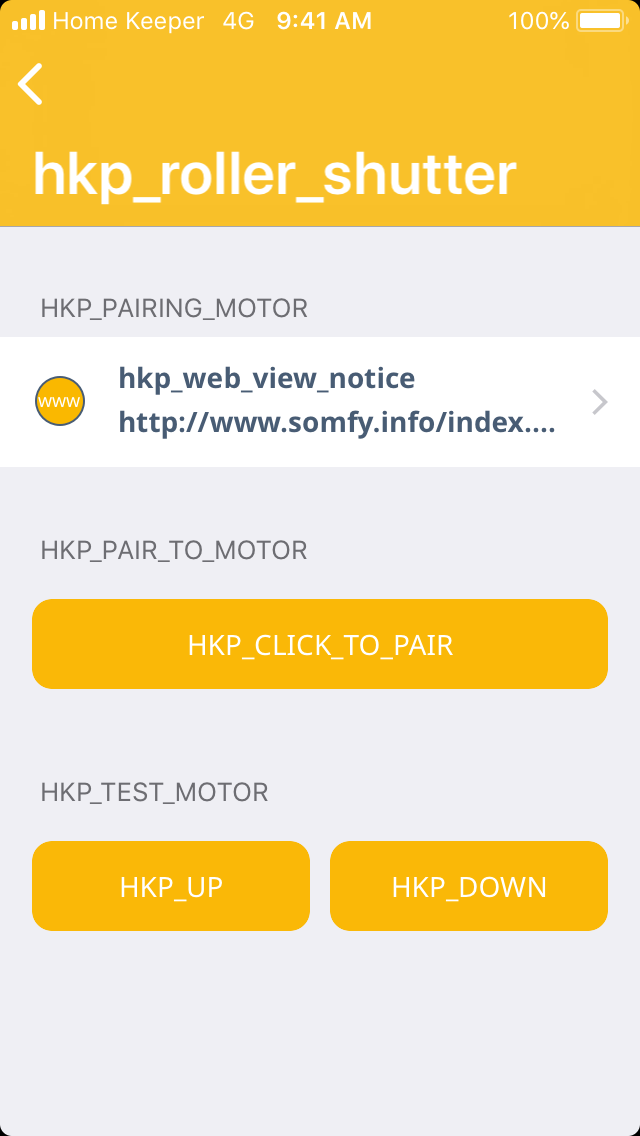Open the hkp_web_view_notice row
Screen dimensions: 640x1136
point(320,402)
